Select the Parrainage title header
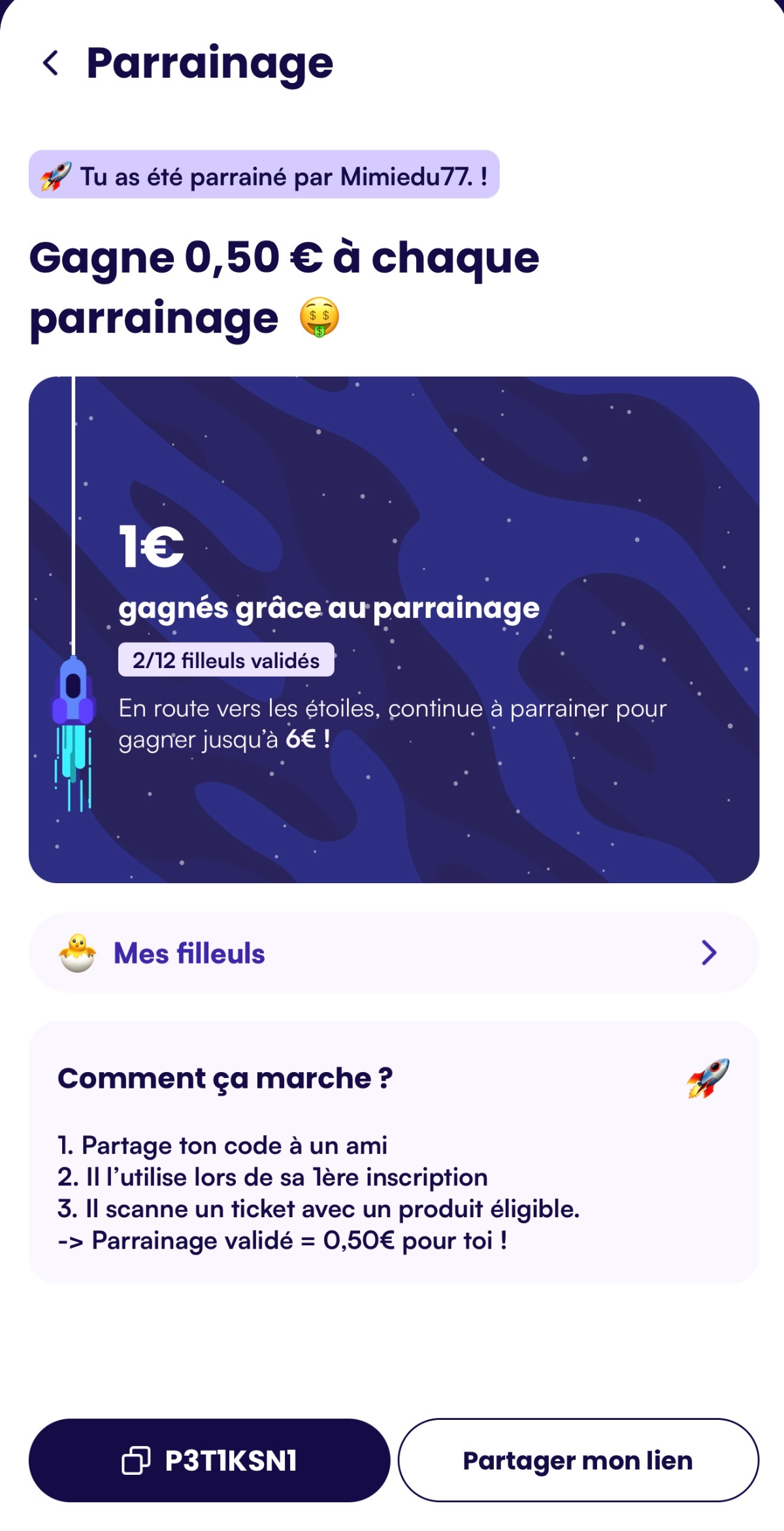 click(x=209, y=63)
